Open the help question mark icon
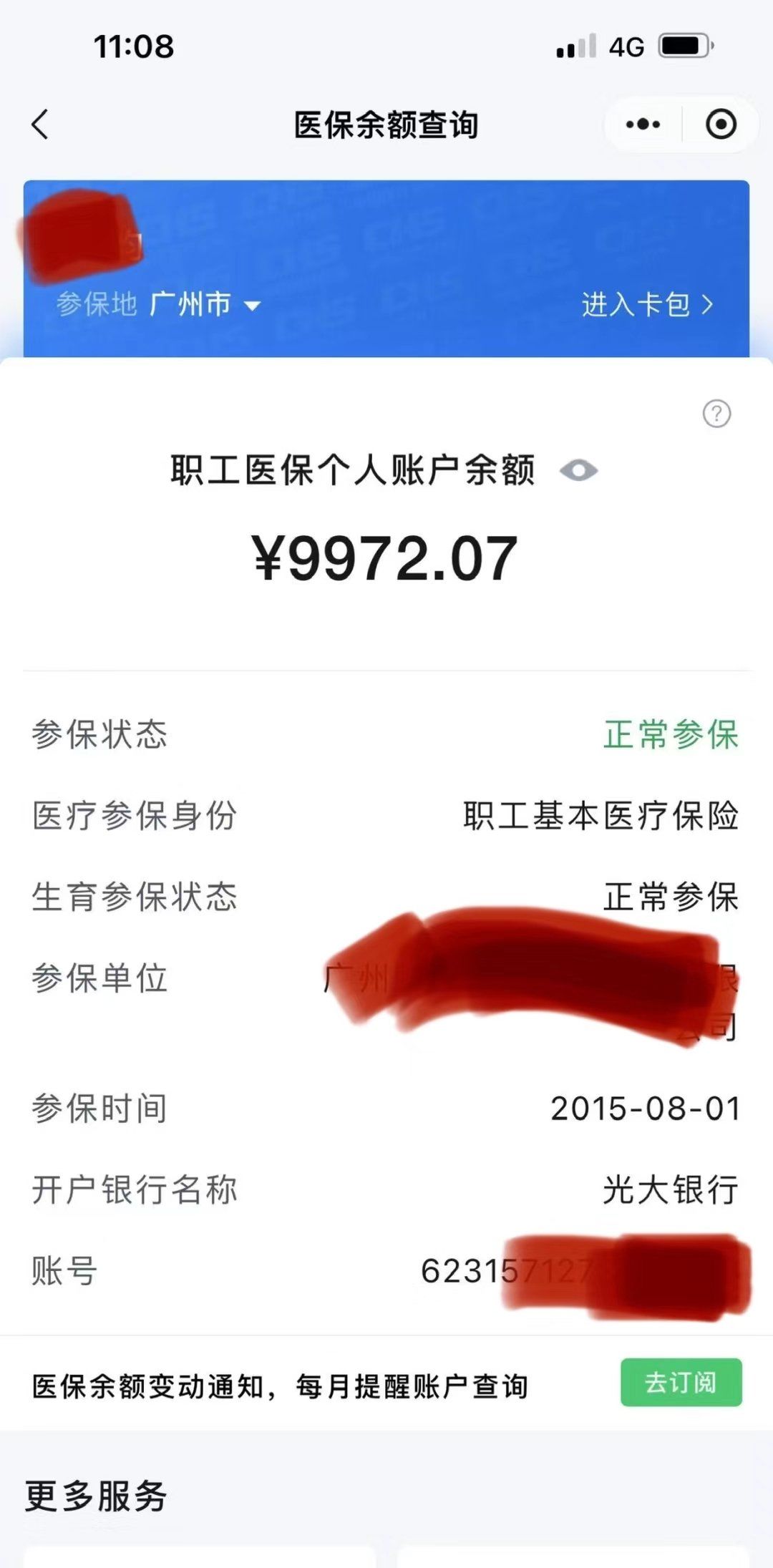773x1568 pixels. (x=718, y=413)
